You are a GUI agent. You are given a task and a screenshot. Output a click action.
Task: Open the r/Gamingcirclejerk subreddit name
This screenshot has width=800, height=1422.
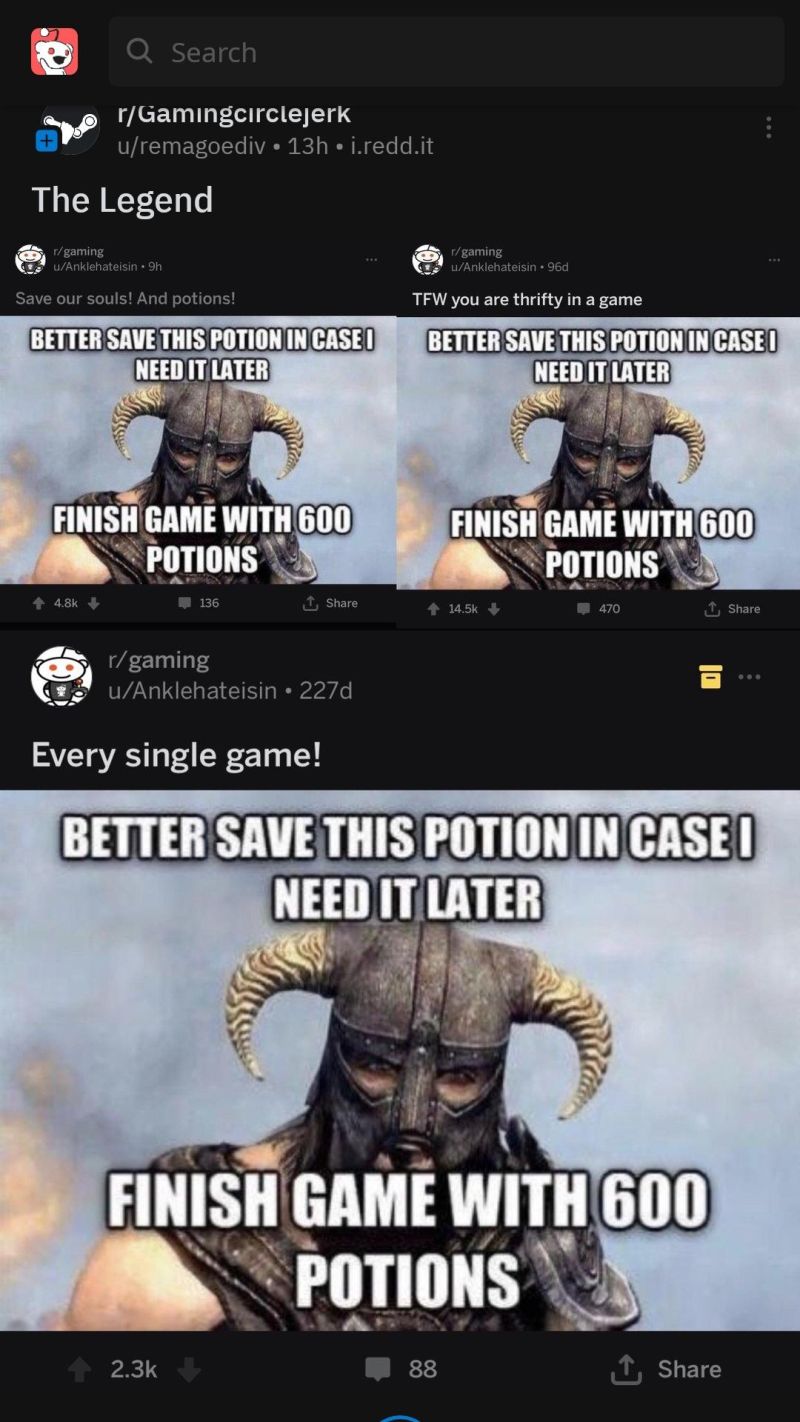[x=234, y=113]
